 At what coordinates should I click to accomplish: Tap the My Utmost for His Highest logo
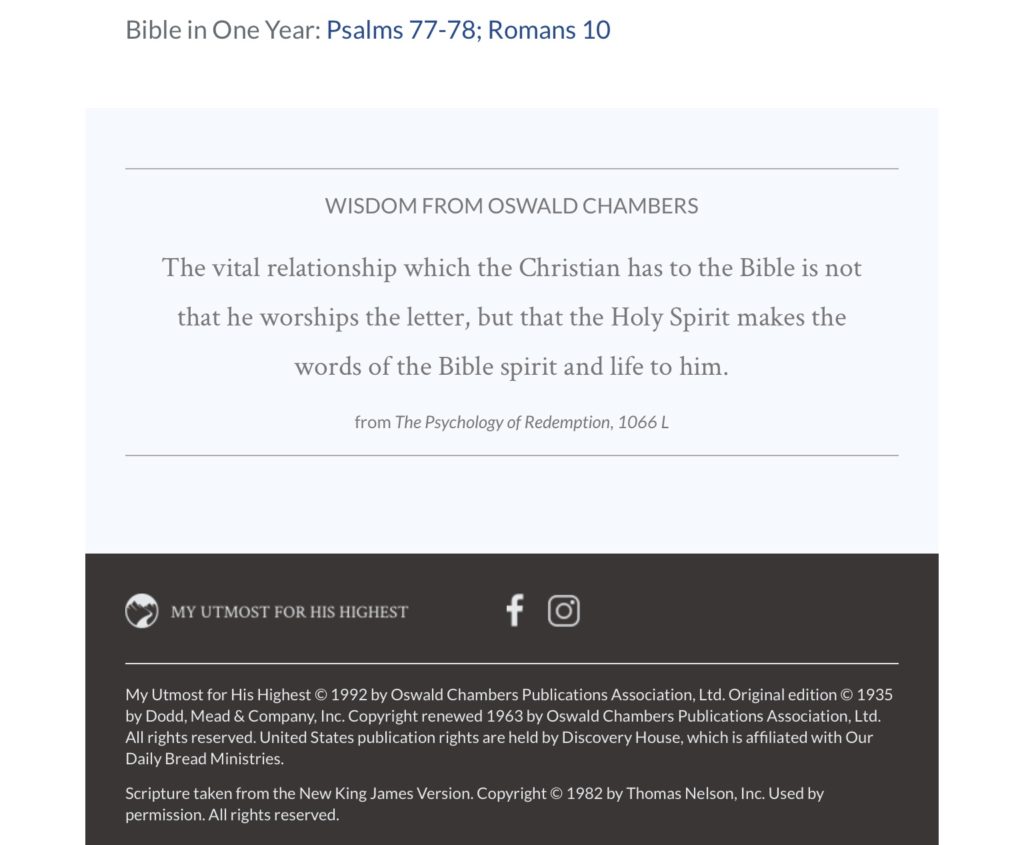267,611
